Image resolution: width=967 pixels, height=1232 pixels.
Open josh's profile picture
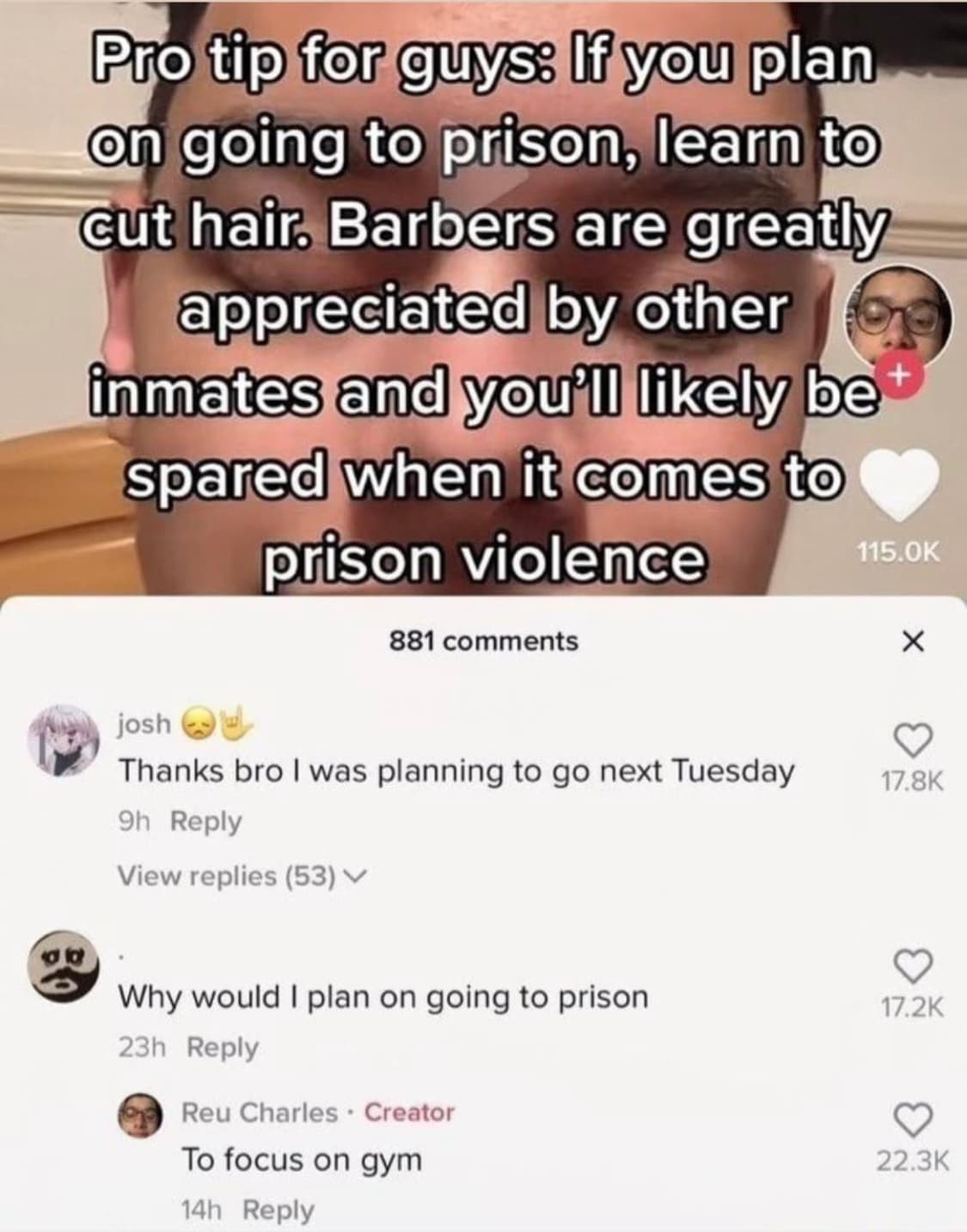[59, 740]
